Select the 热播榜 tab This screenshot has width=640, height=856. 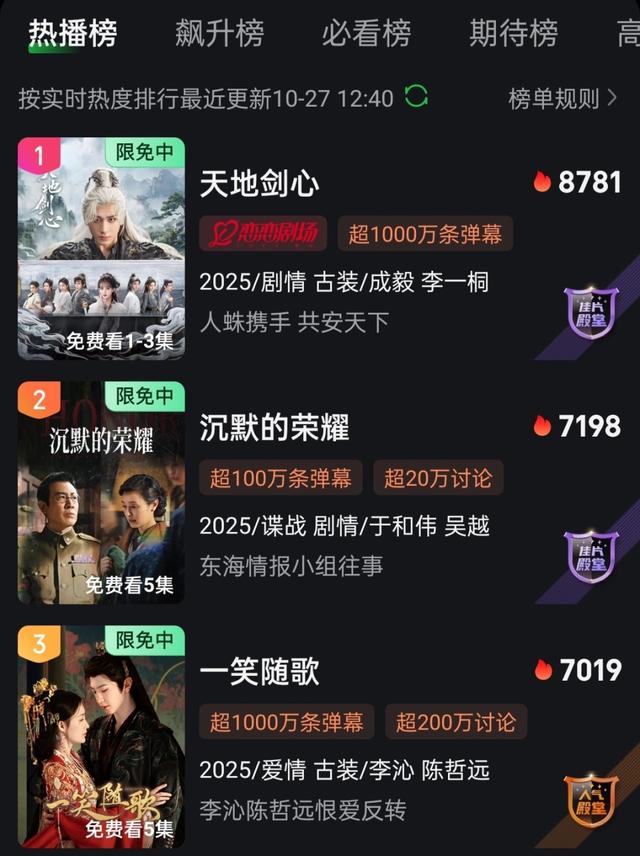click(72, 33)
